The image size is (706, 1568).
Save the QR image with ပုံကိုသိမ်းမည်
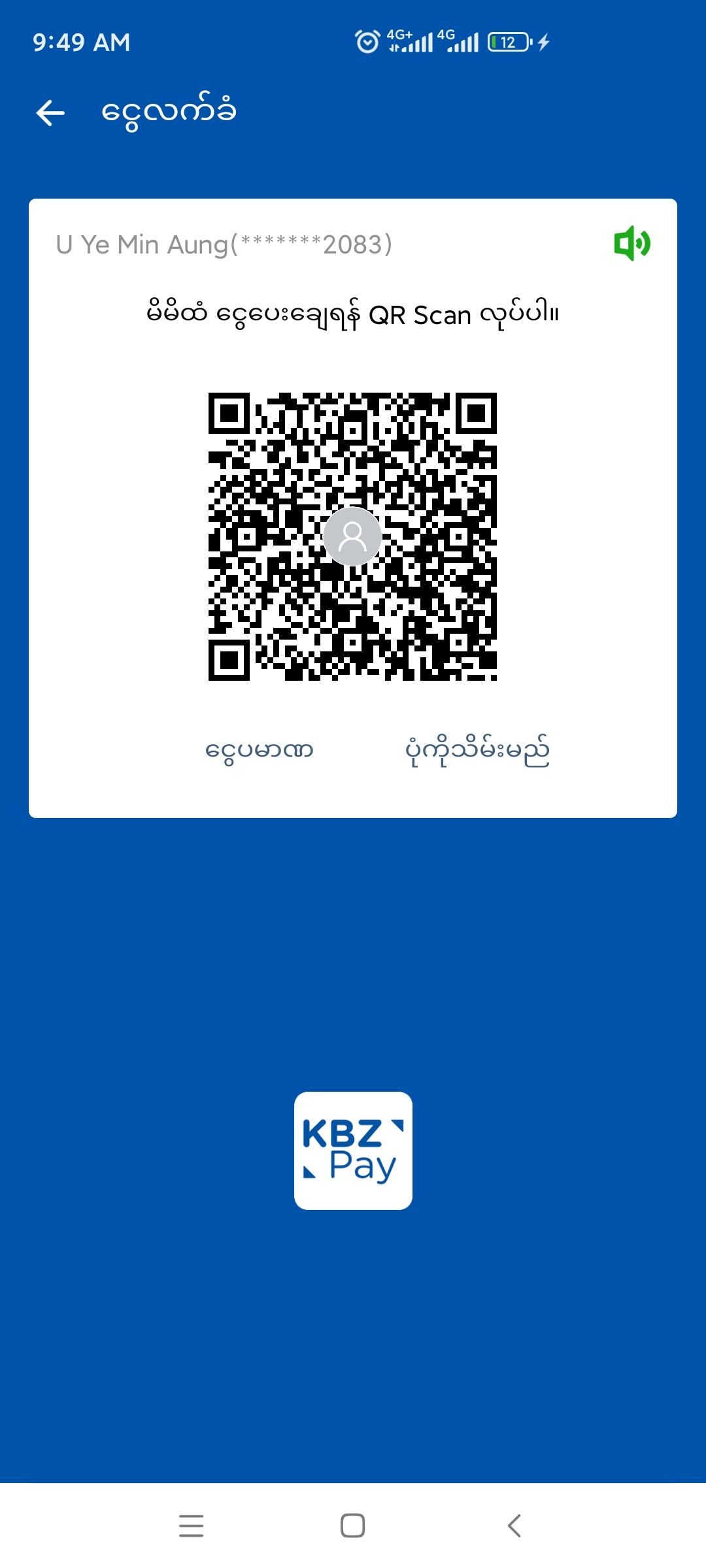[477, 750]
